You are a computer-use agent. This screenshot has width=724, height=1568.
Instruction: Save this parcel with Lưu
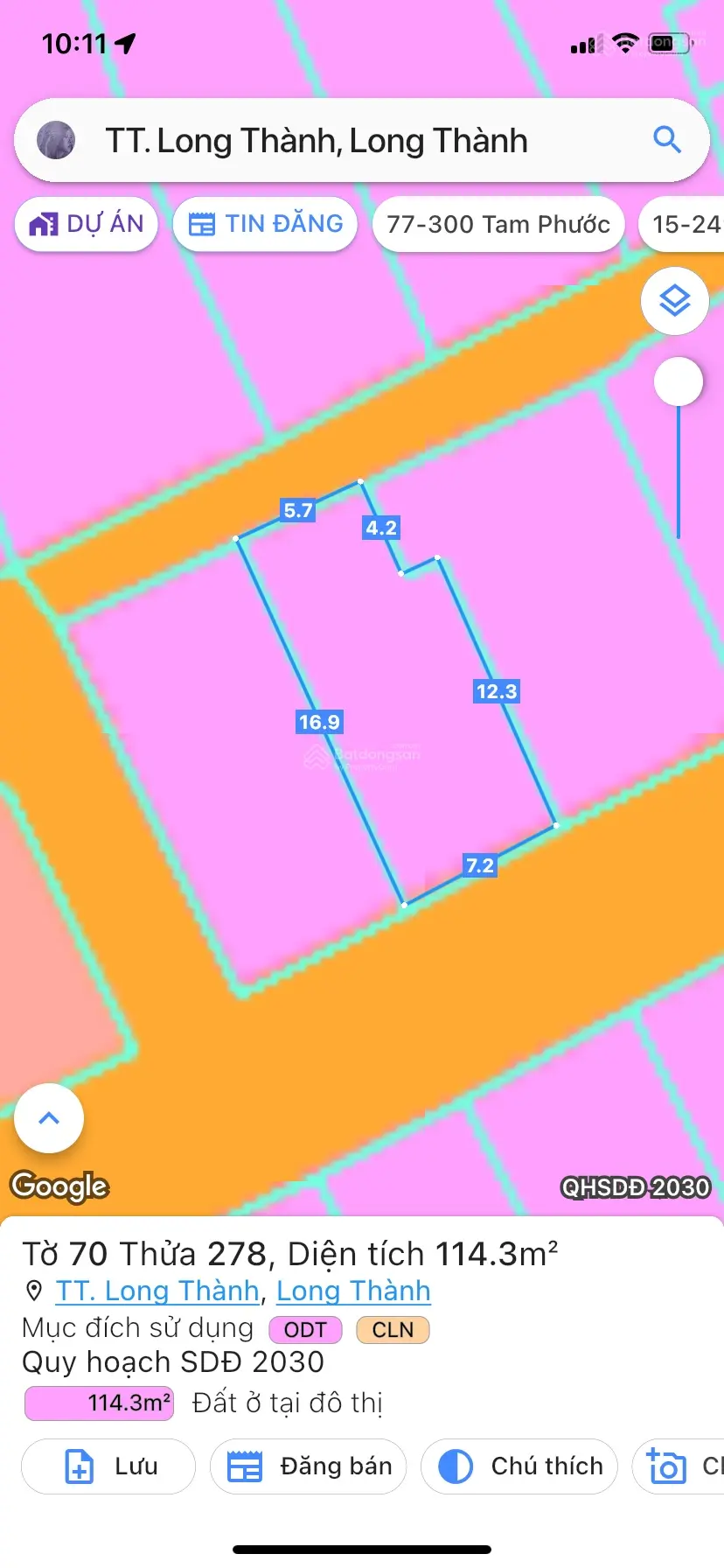point(108,1466)
